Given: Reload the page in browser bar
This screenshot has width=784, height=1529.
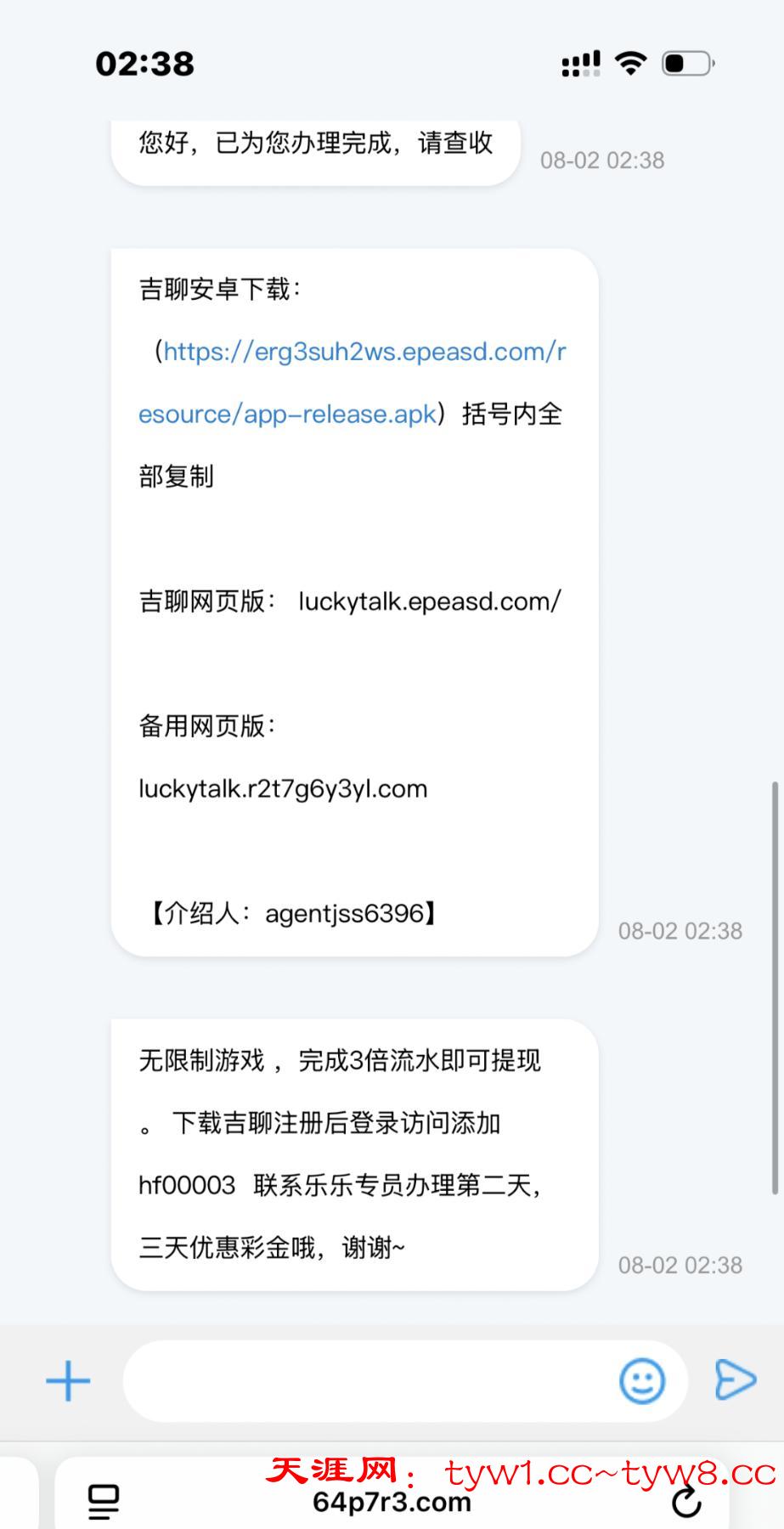Looking at the screenshot, I should click(x=686, y=1502).
